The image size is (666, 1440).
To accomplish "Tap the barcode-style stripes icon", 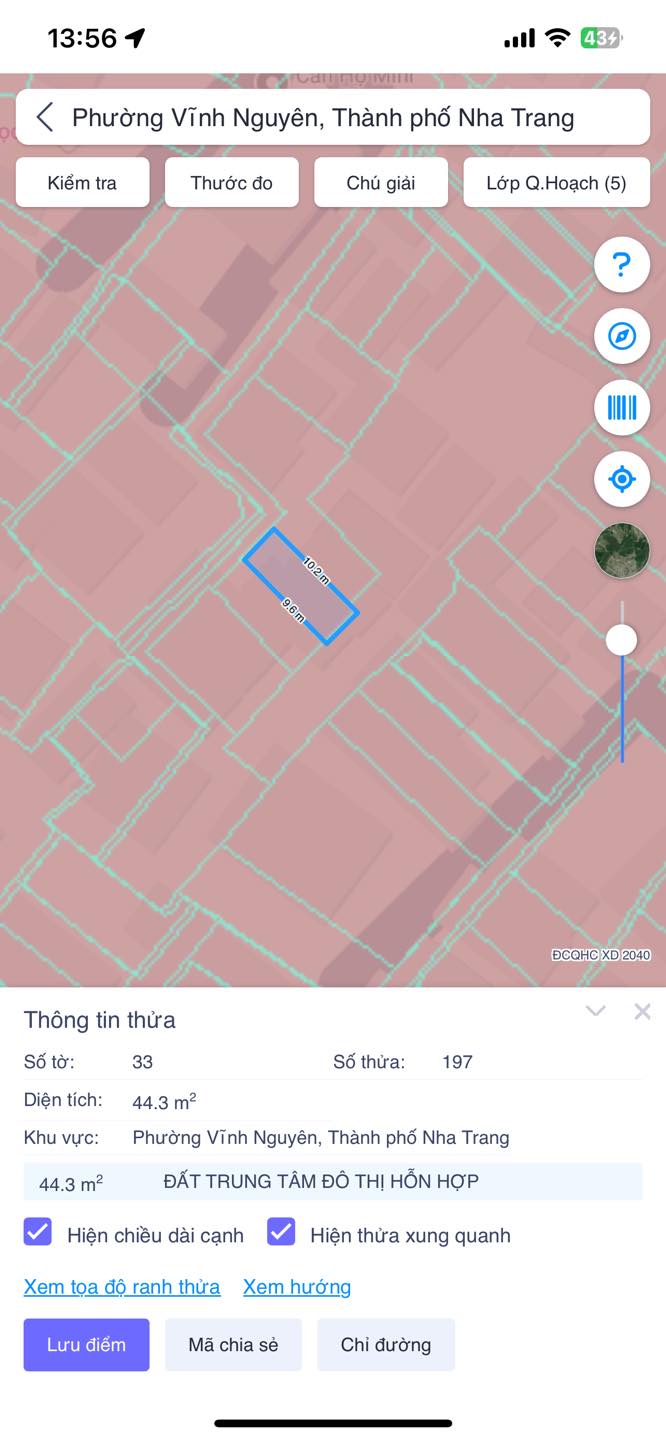I will pos(622,407).
